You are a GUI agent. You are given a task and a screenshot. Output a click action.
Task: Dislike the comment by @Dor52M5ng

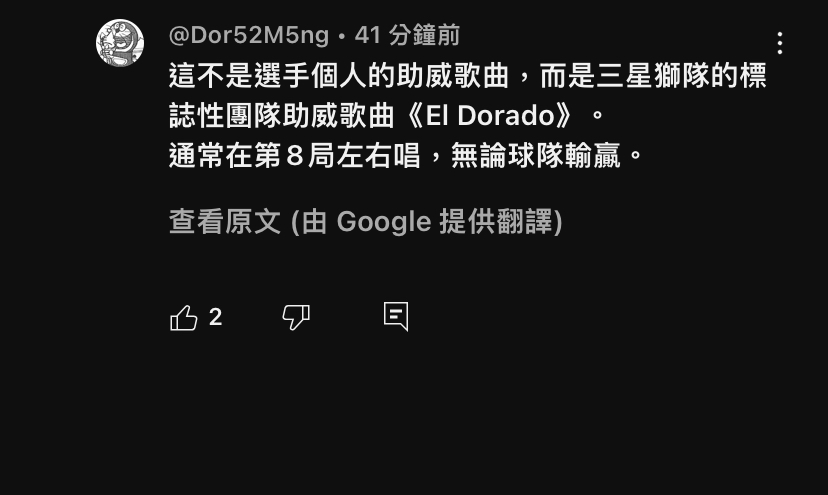[296, 318]
